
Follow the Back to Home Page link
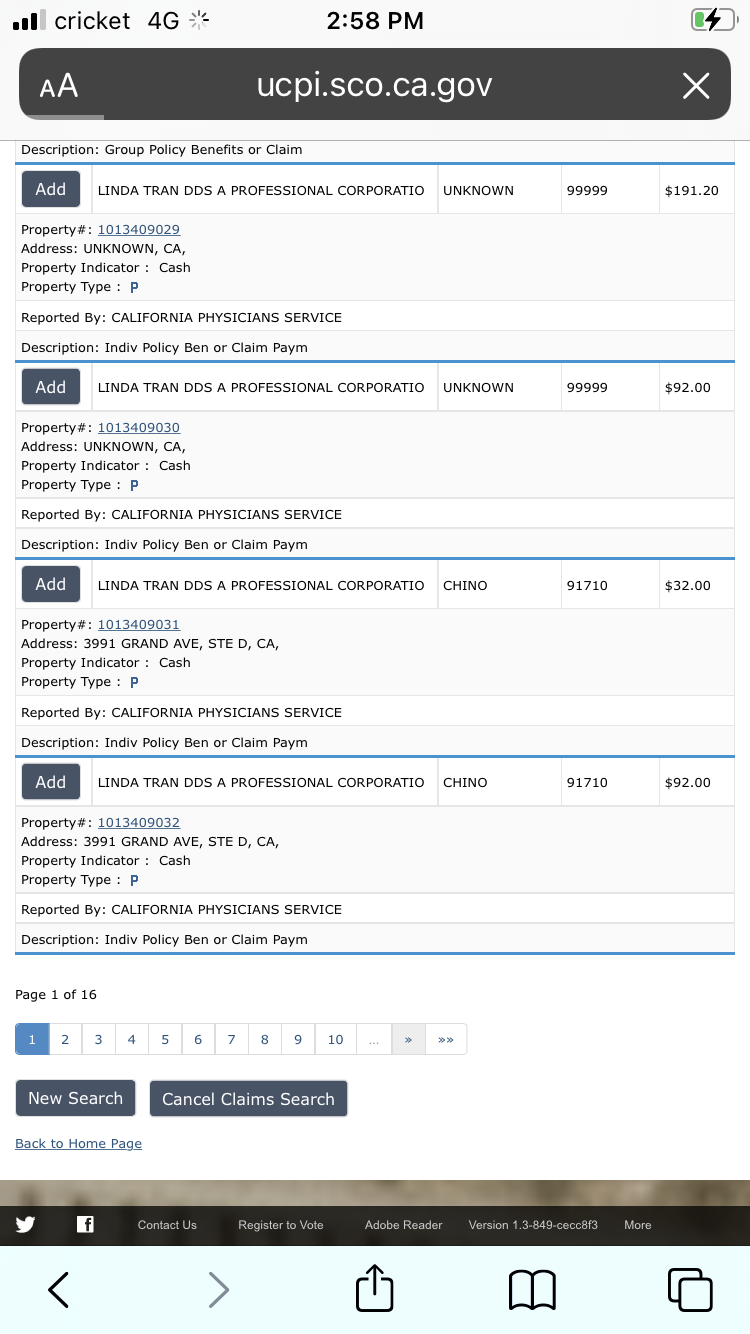(78, 1143)
